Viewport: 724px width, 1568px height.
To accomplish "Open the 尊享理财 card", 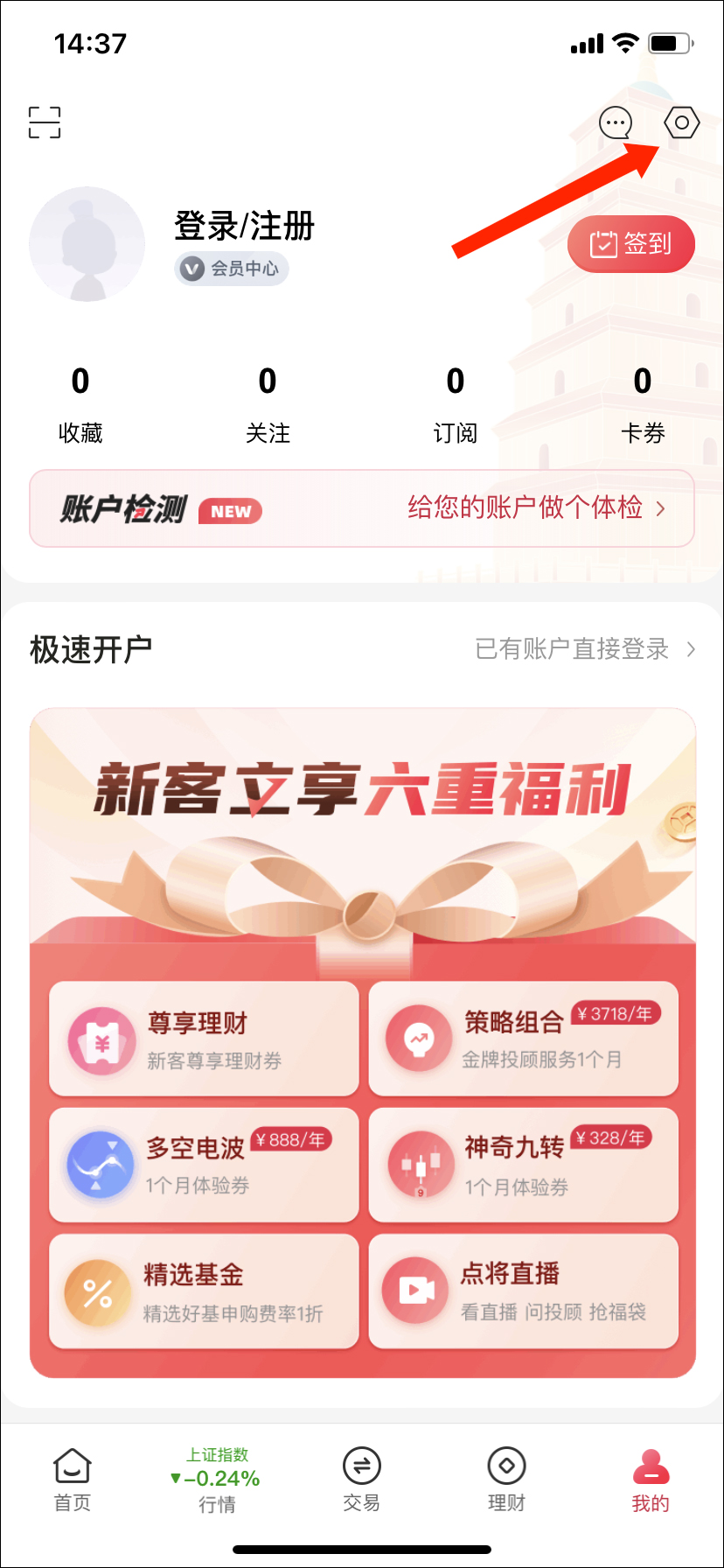I will pos(204,1039).
